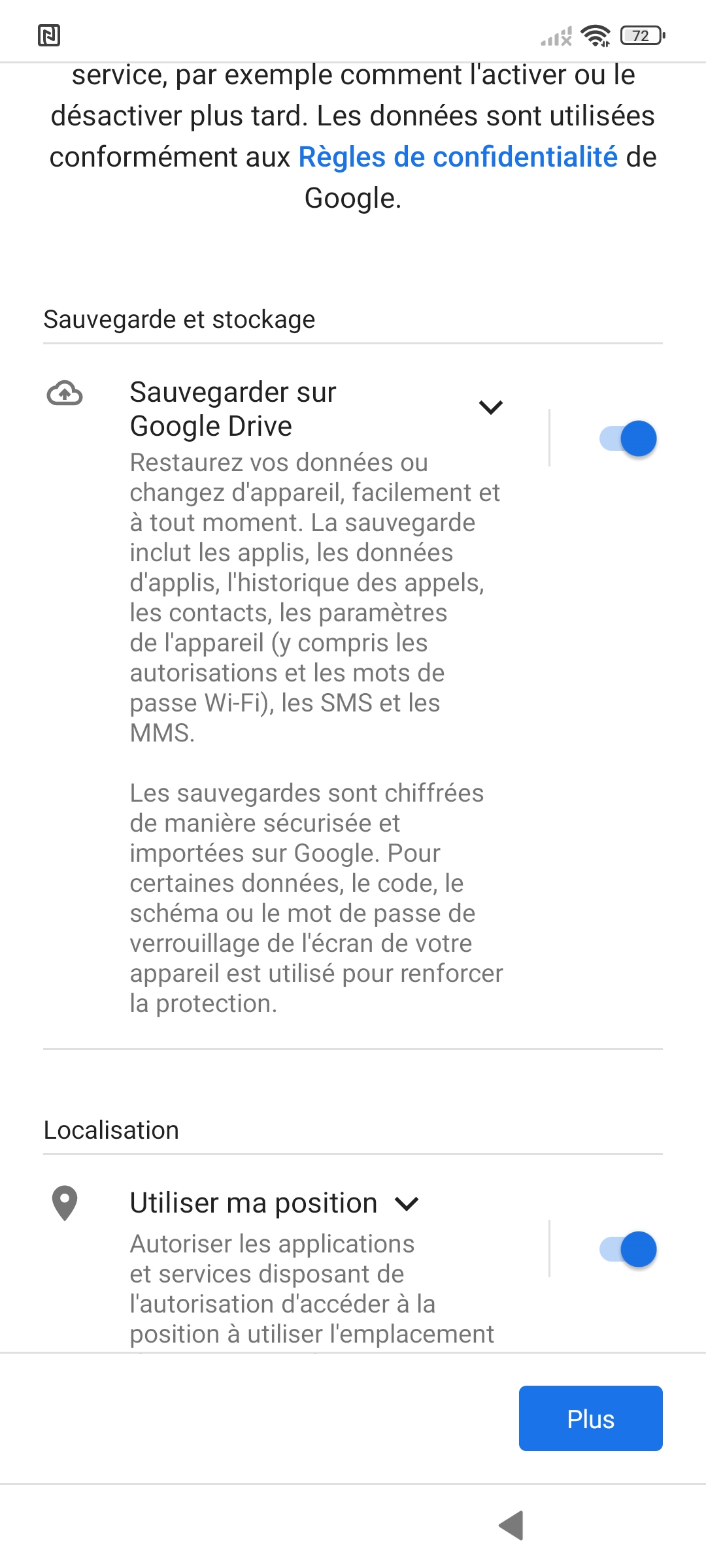Go back with the system back arrow

pos(511,1526)
